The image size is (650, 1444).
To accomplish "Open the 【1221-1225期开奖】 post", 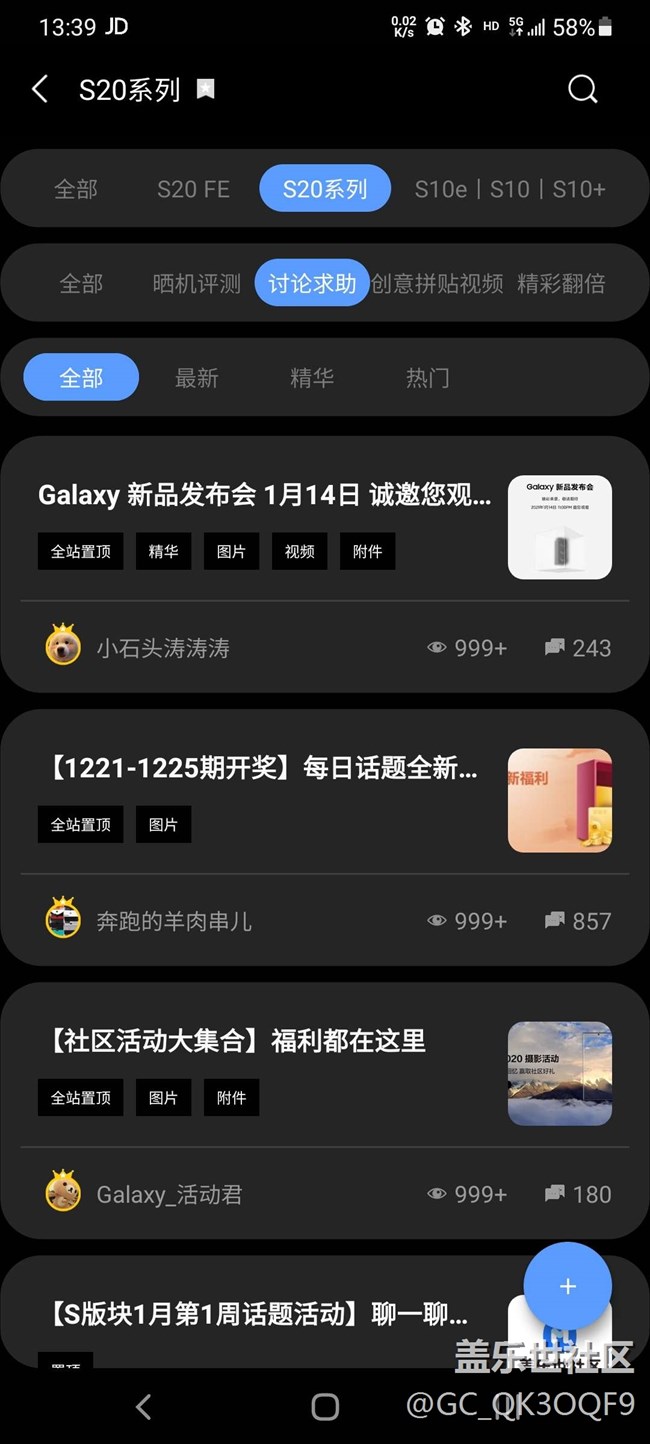I will coord(262,768).
